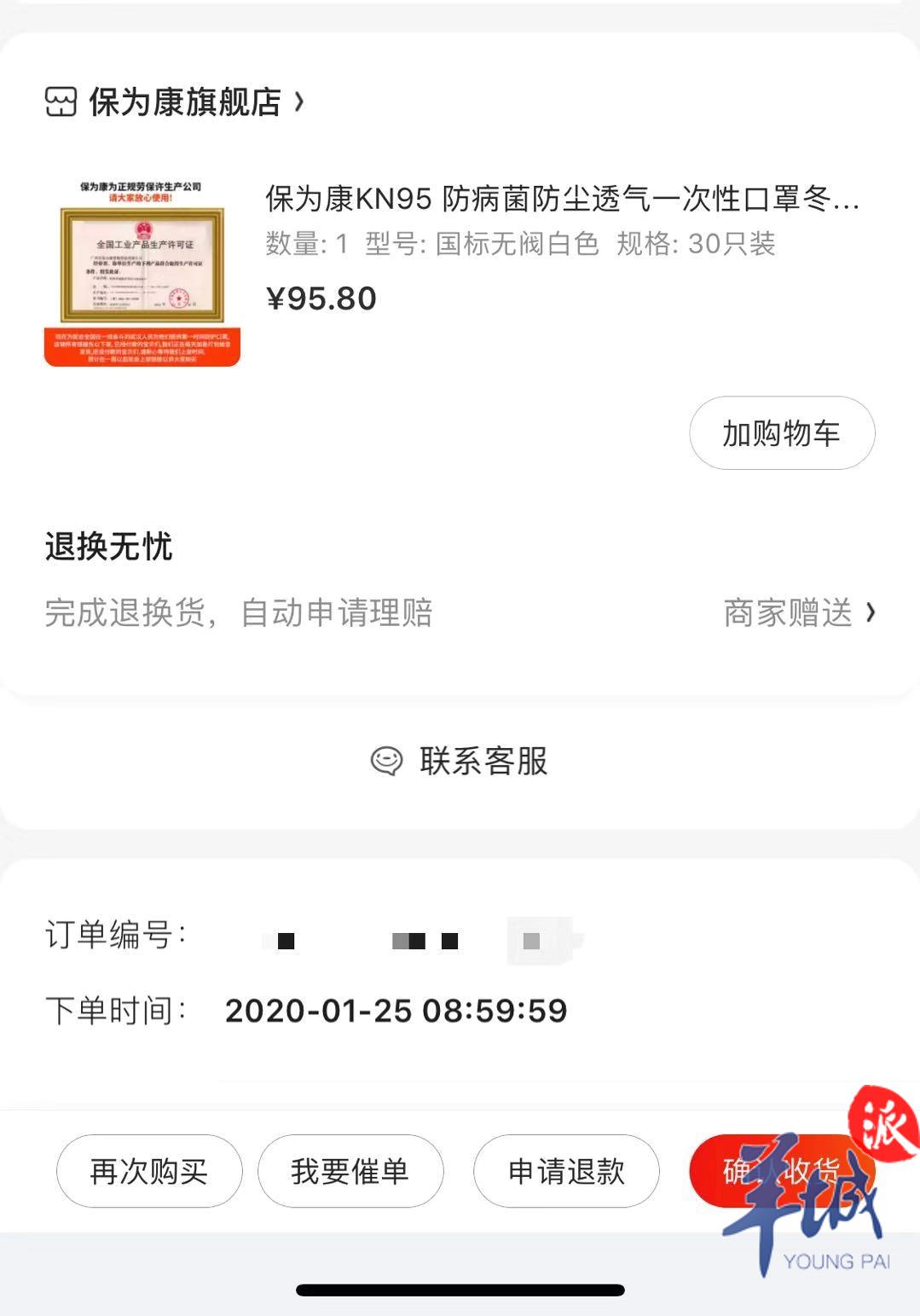This screenshot has height=1316, width=920.
Task: Open 联系客服 customer service
Action: point(482,762)
